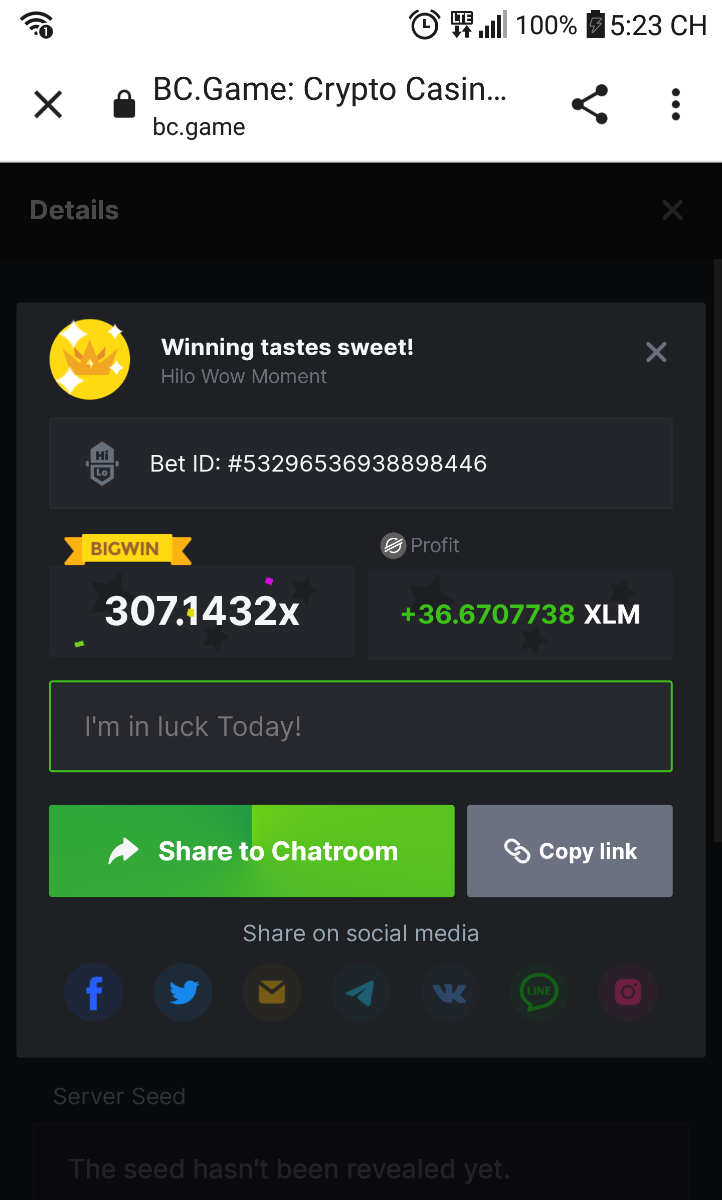Share the win to Chatroom
This screenshot has width=722, height=1200.
(252, 851)
